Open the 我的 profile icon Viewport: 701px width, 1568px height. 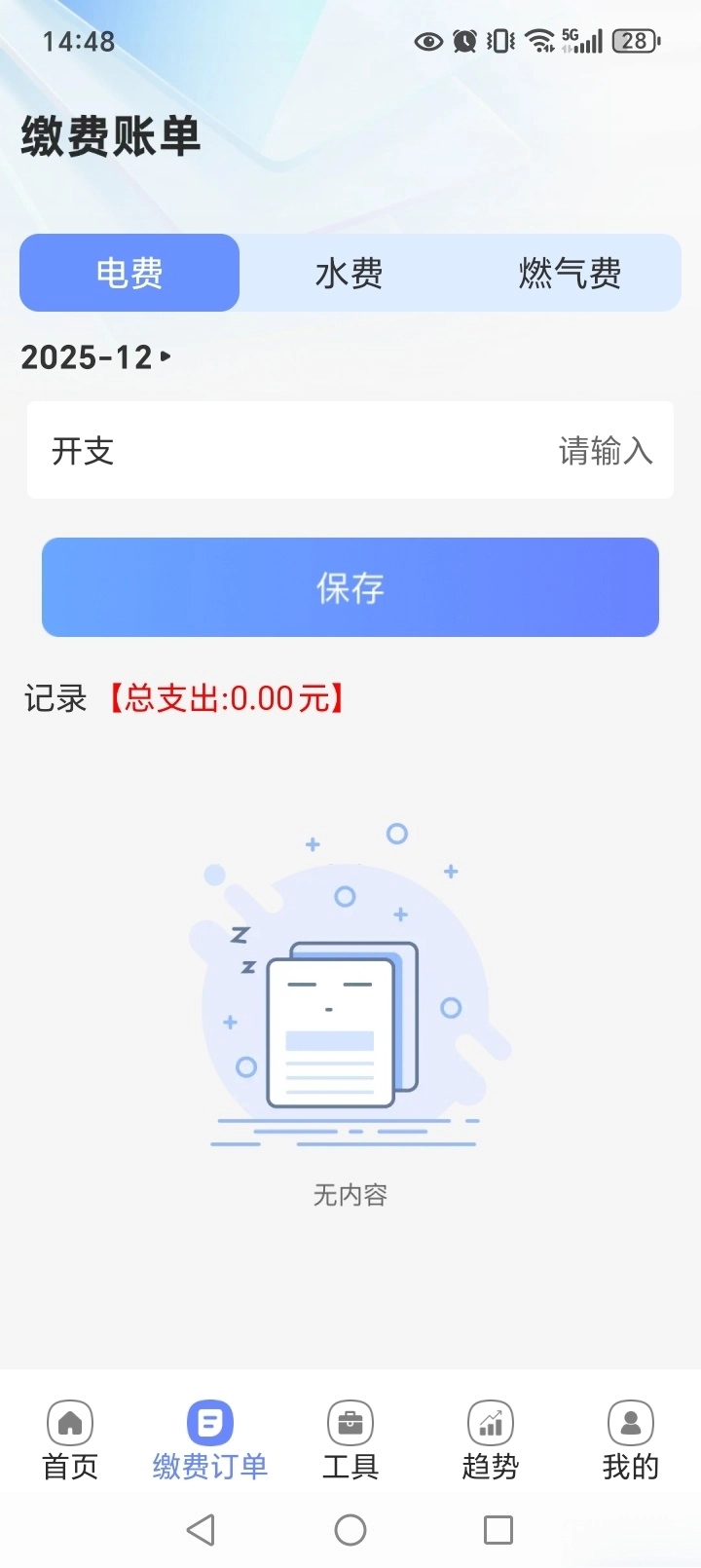tap(630, 1439)
